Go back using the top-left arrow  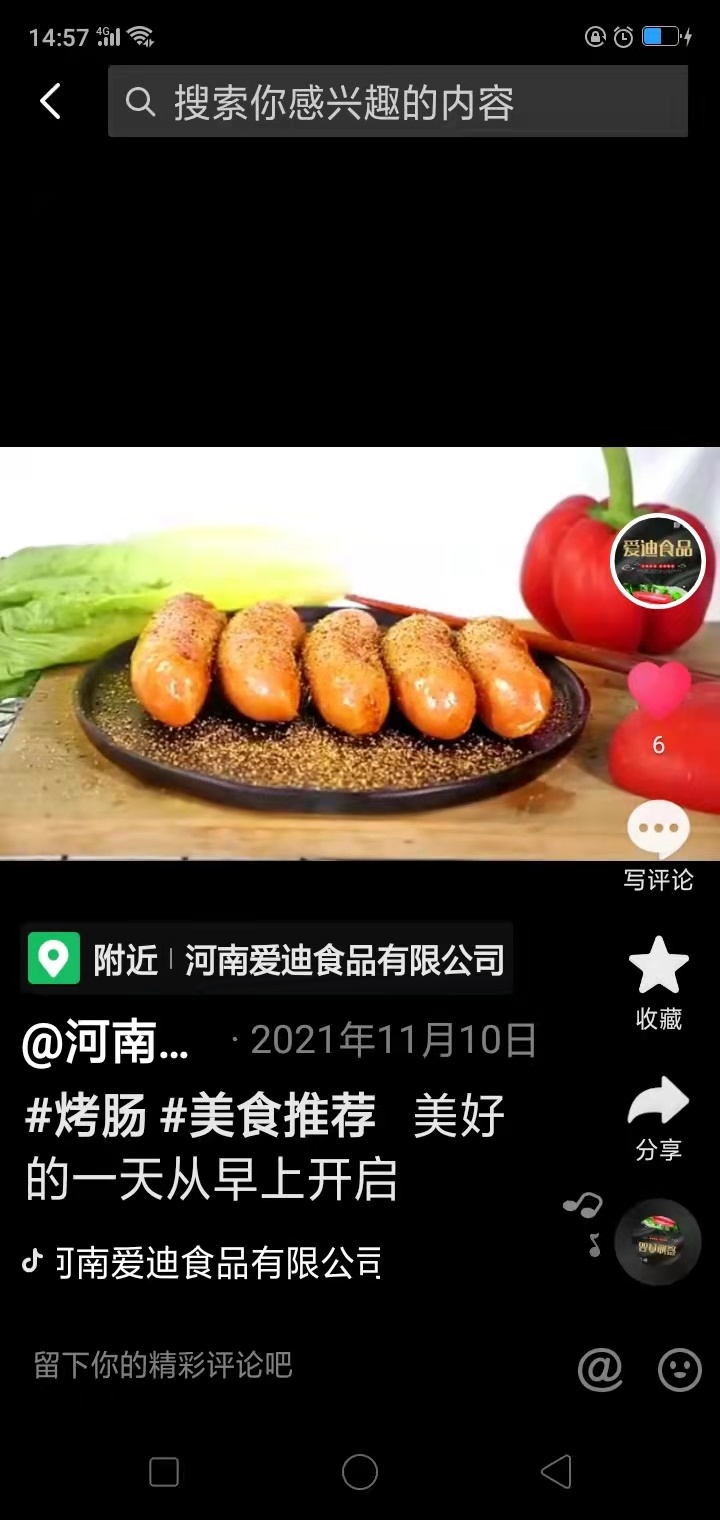click(50, 101)
